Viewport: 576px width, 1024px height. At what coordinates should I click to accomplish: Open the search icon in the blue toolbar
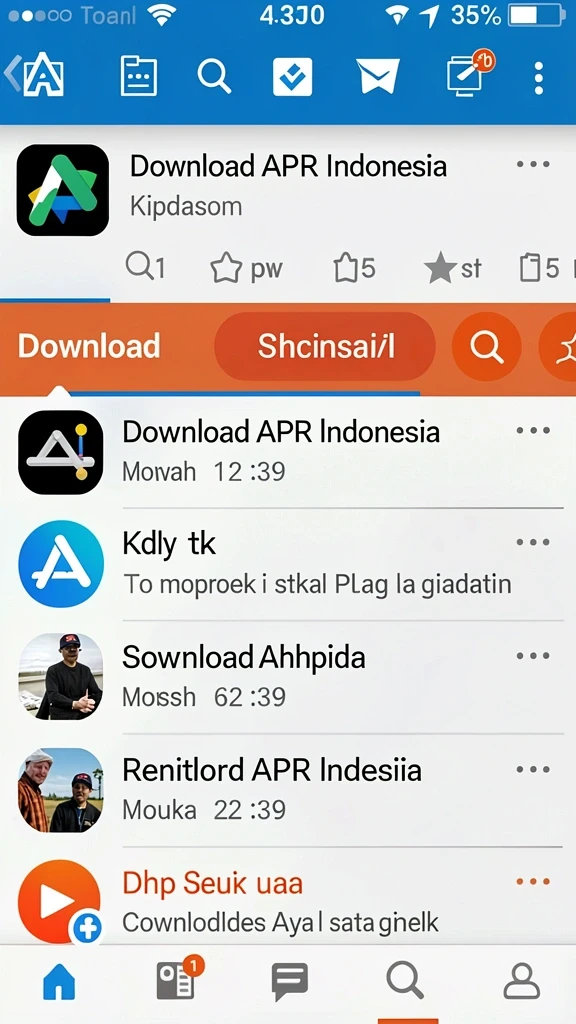click(214, 77)
